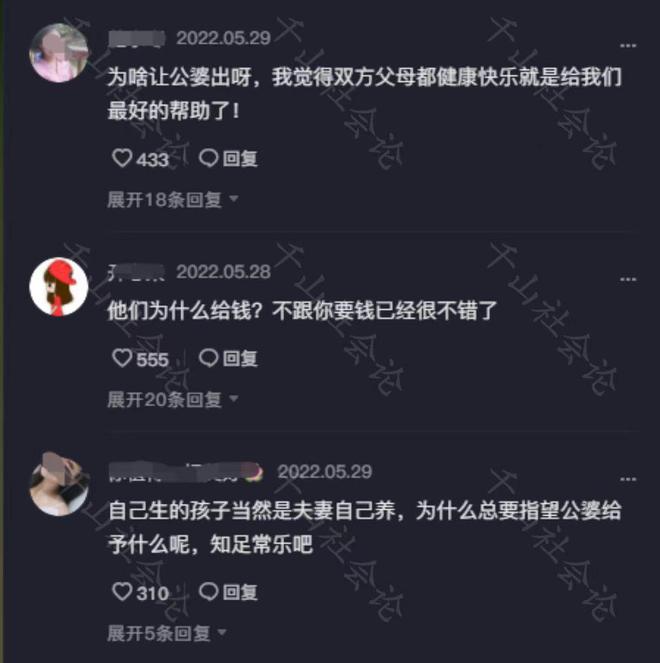Screen dimensions: 660x663
Task: Like the comment with 433 likes
Action: (121, 158)
